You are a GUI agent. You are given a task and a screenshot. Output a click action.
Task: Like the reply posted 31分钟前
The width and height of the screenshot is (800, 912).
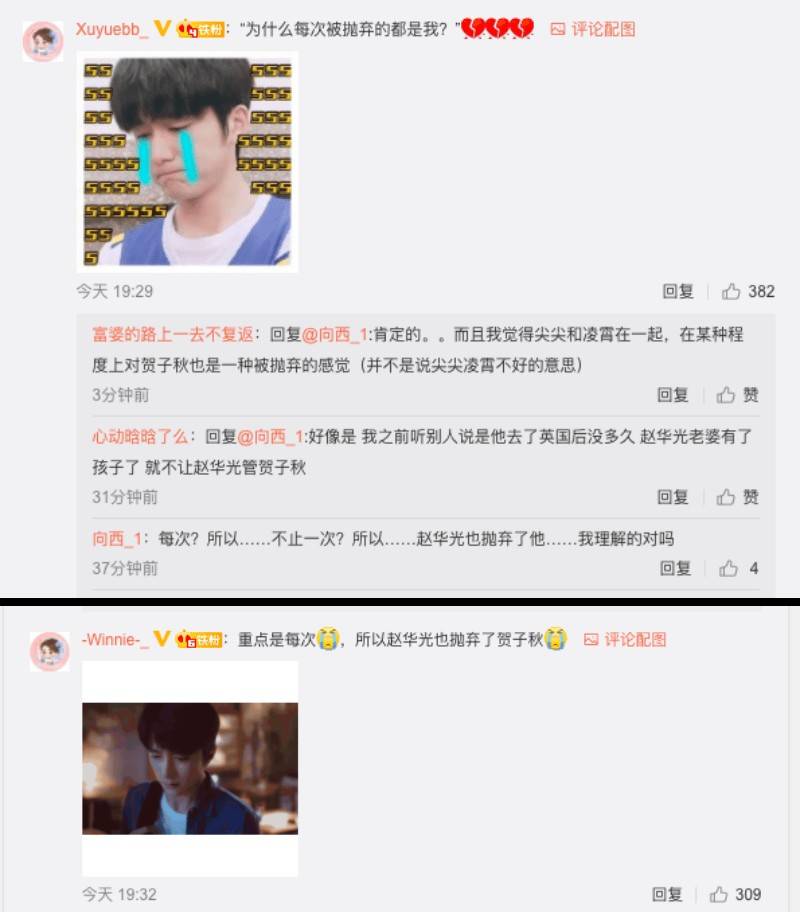pos(738,497)
